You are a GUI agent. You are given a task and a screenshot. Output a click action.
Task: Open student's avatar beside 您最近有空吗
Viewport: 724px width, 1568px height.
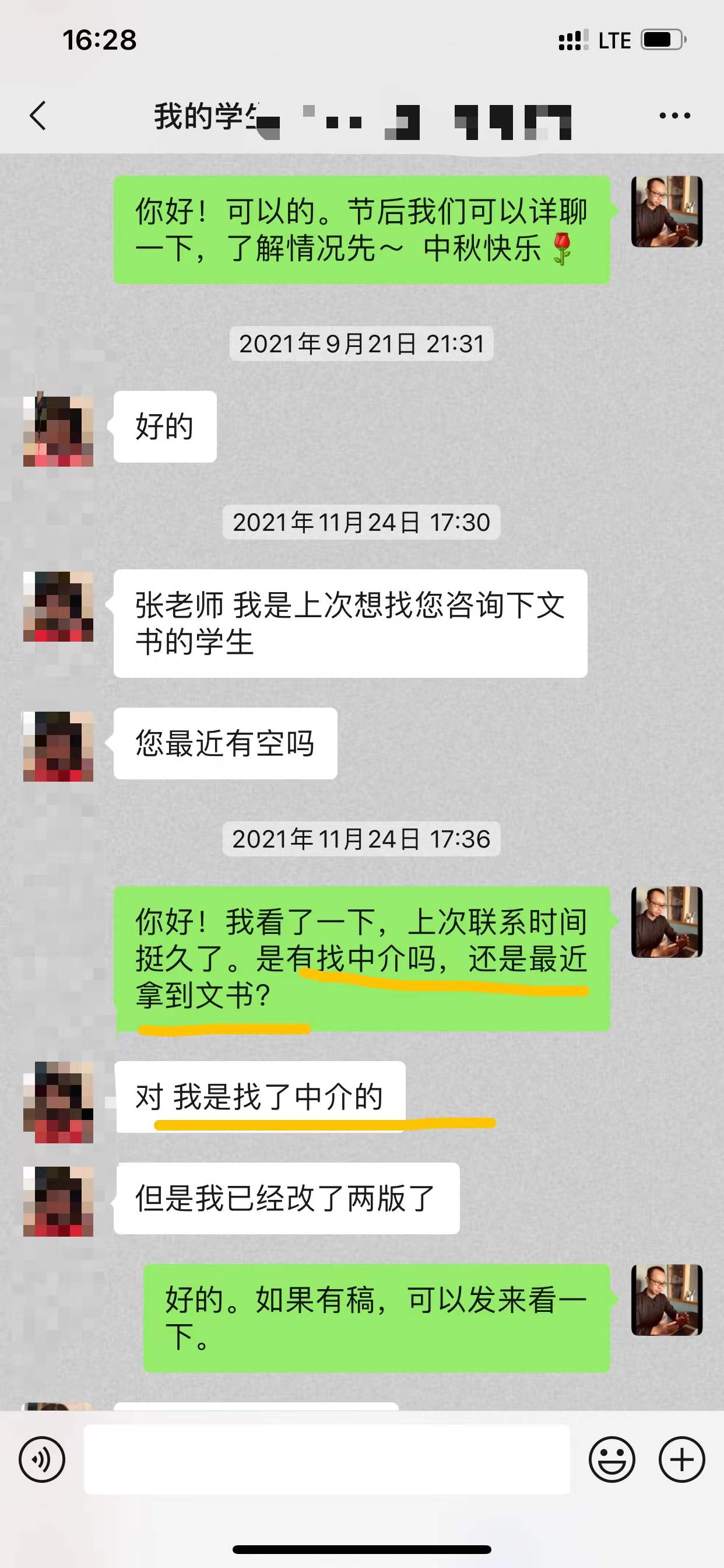[58, 746]
